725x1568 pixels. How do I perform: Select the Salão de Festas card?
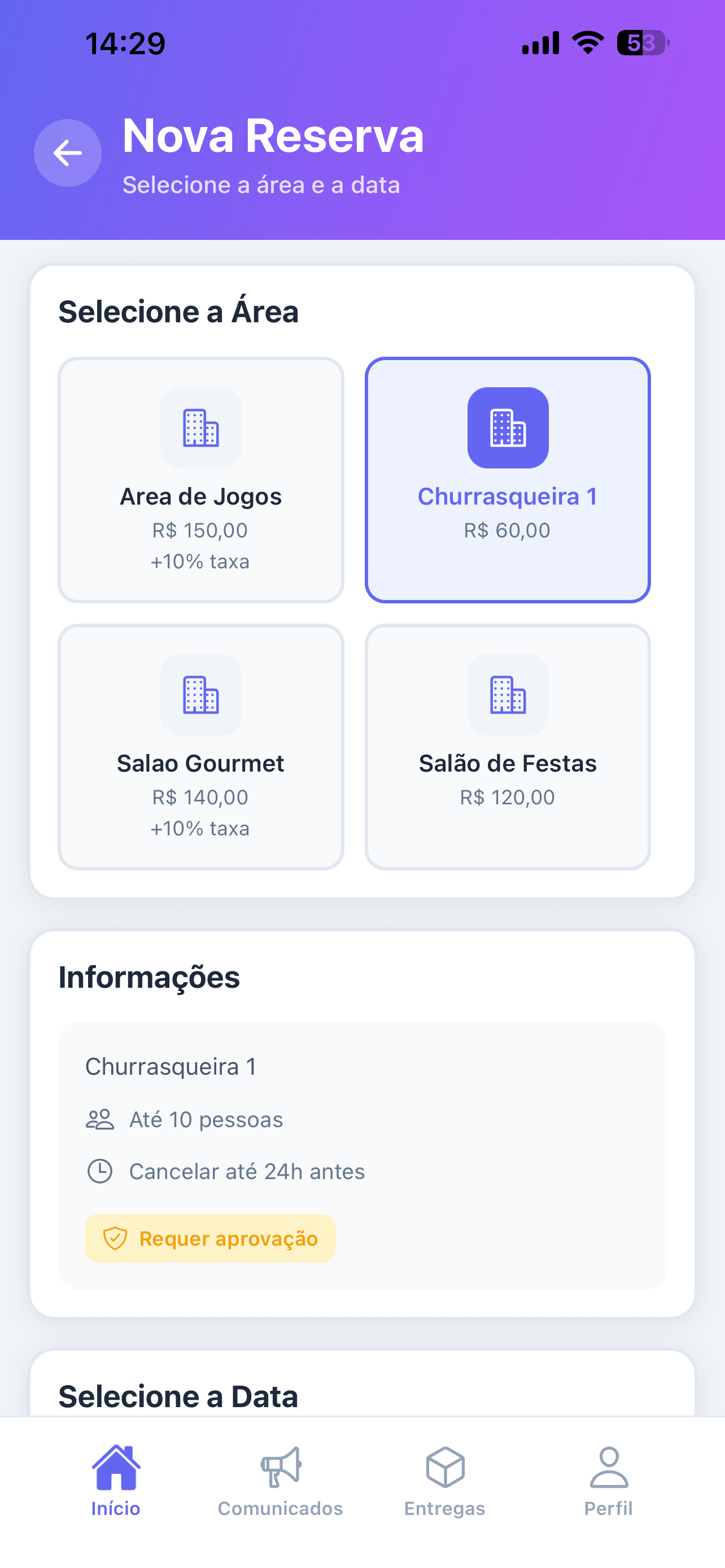508,747
